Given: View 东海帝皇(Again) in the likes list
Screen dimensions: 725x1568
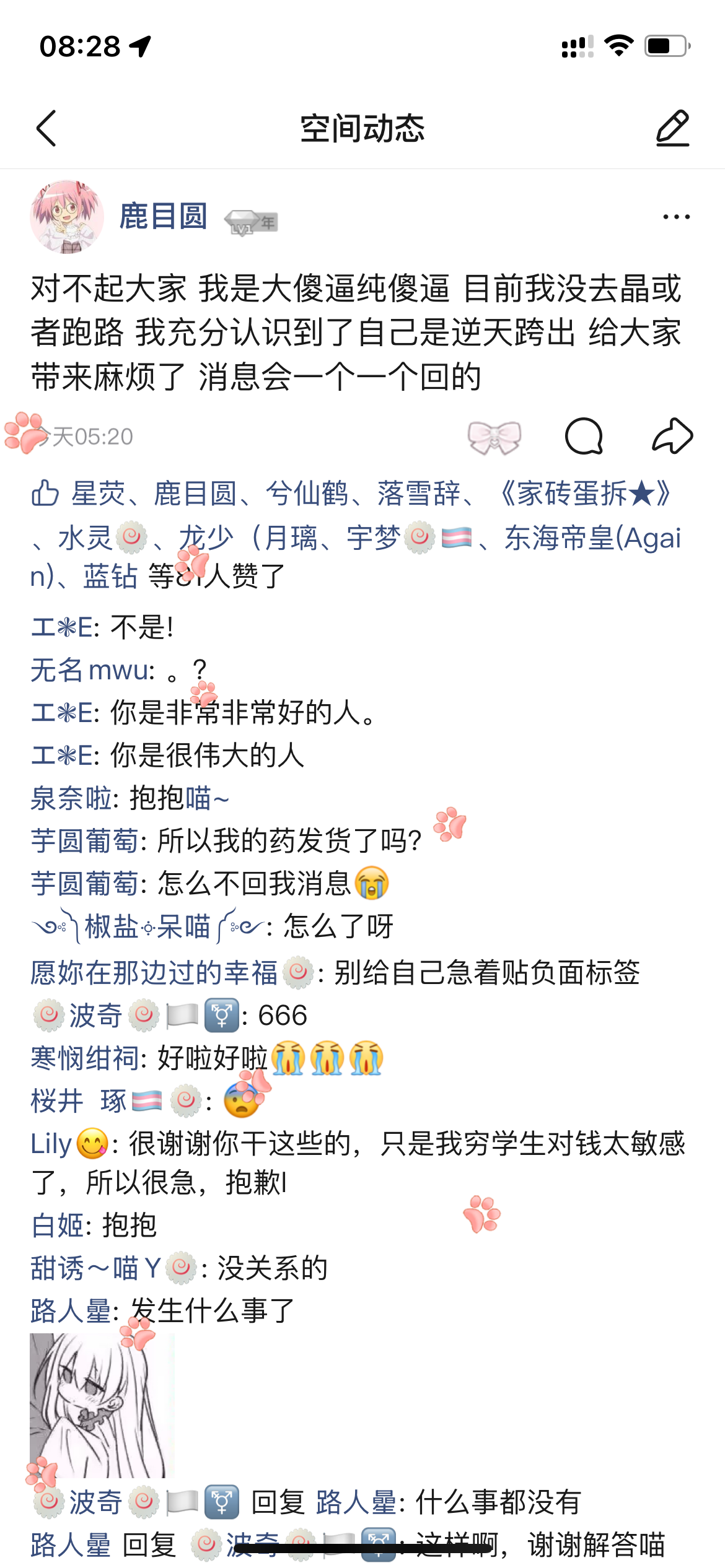Looking at the screenshot, I should [x=592, y=538].
